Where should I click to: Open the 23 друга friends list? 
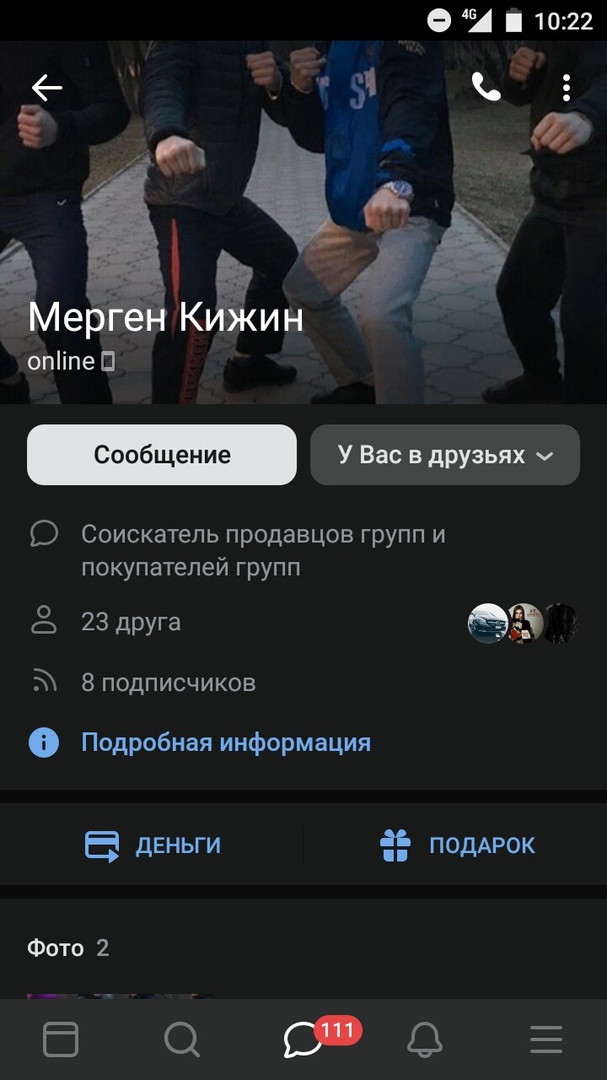coord(131,622)
